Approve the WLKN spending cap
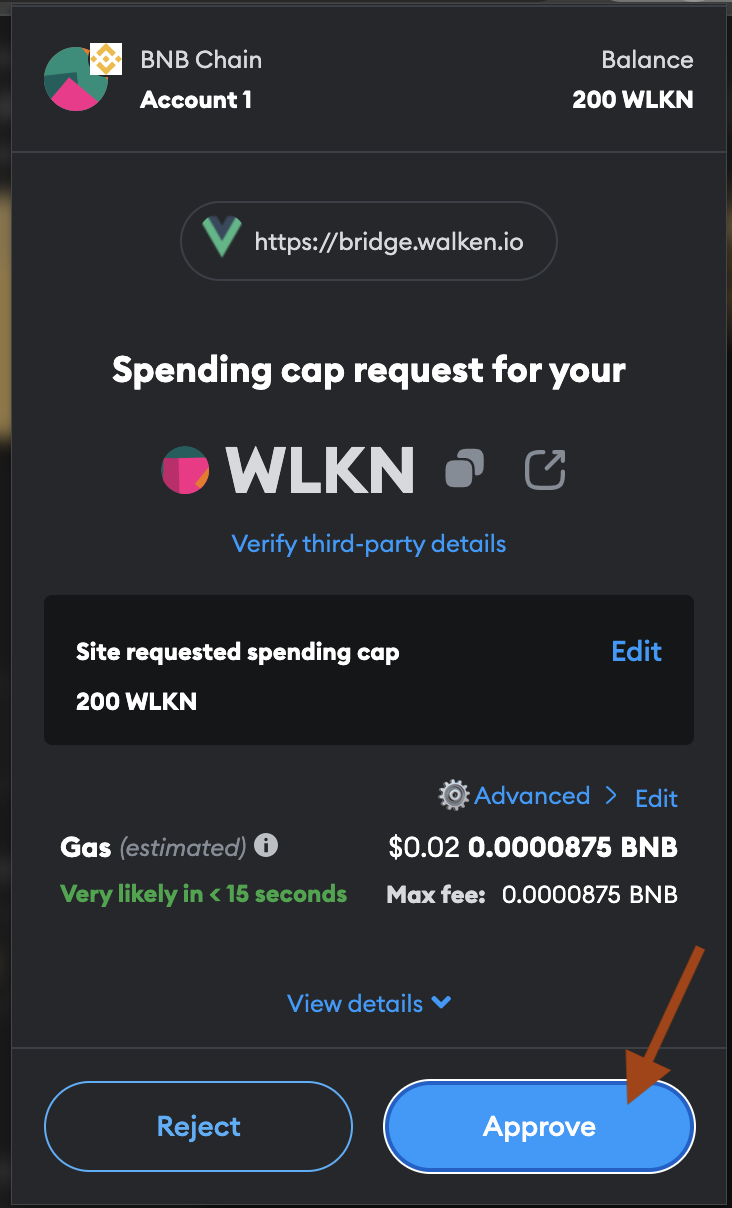The width and height of the screenshot is (732, 1208). [538, 1127]
